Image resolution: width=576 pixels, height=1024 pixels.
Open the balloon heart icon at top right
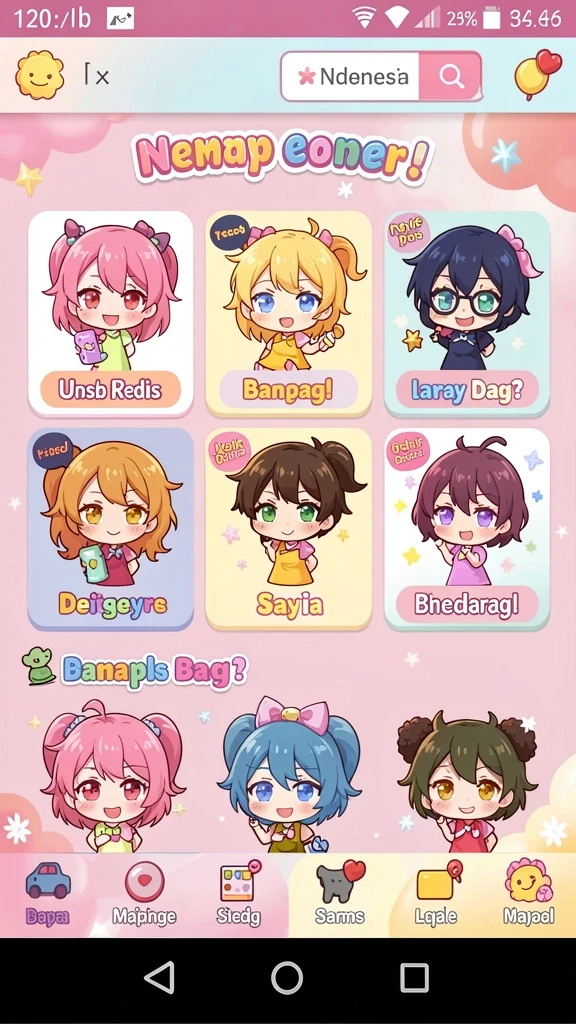point(537,74)
